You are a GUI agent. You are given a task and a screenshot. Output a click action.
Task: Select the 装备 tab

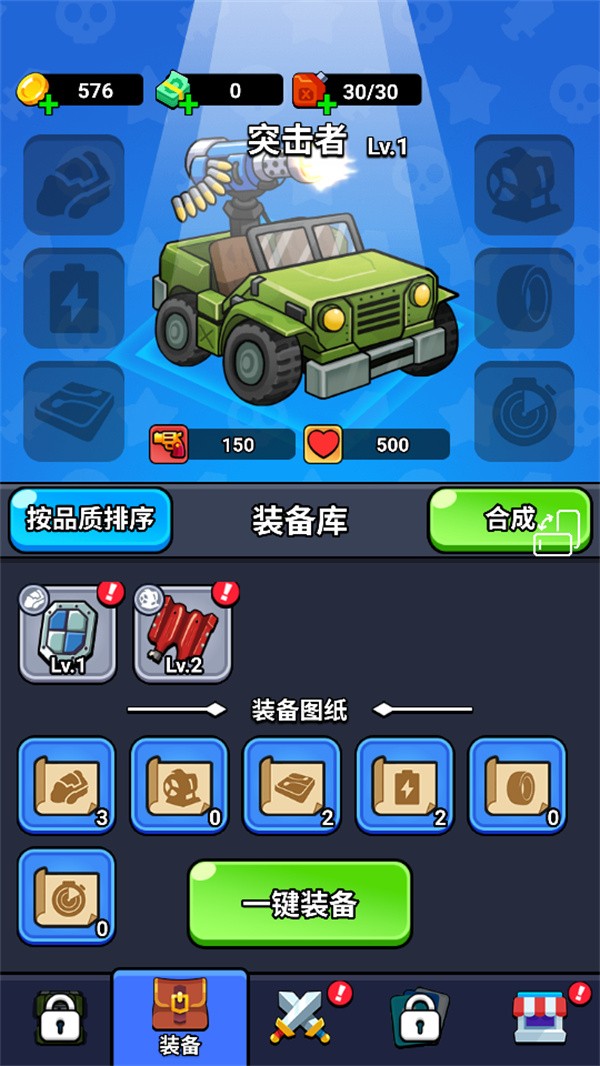(180, 1017)
